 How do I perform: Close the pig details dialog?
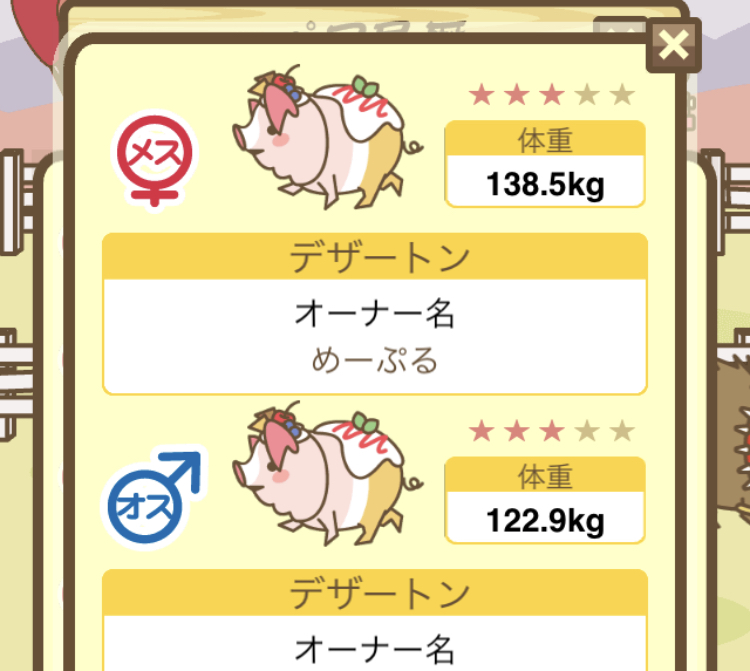[676, 45]
